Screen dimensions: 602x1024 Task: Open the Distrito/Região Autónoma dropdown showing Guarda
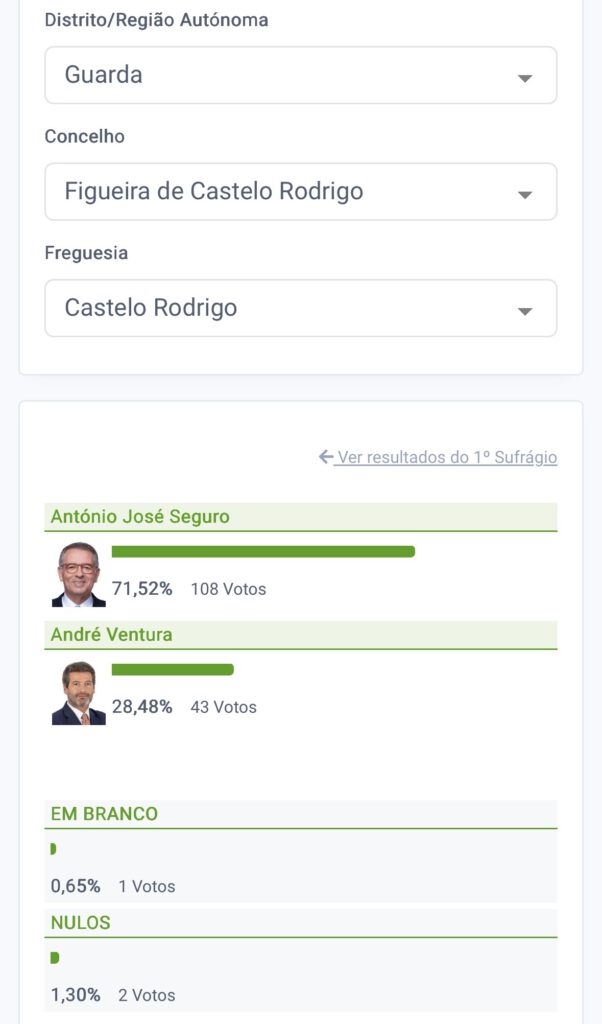(300, 75)
